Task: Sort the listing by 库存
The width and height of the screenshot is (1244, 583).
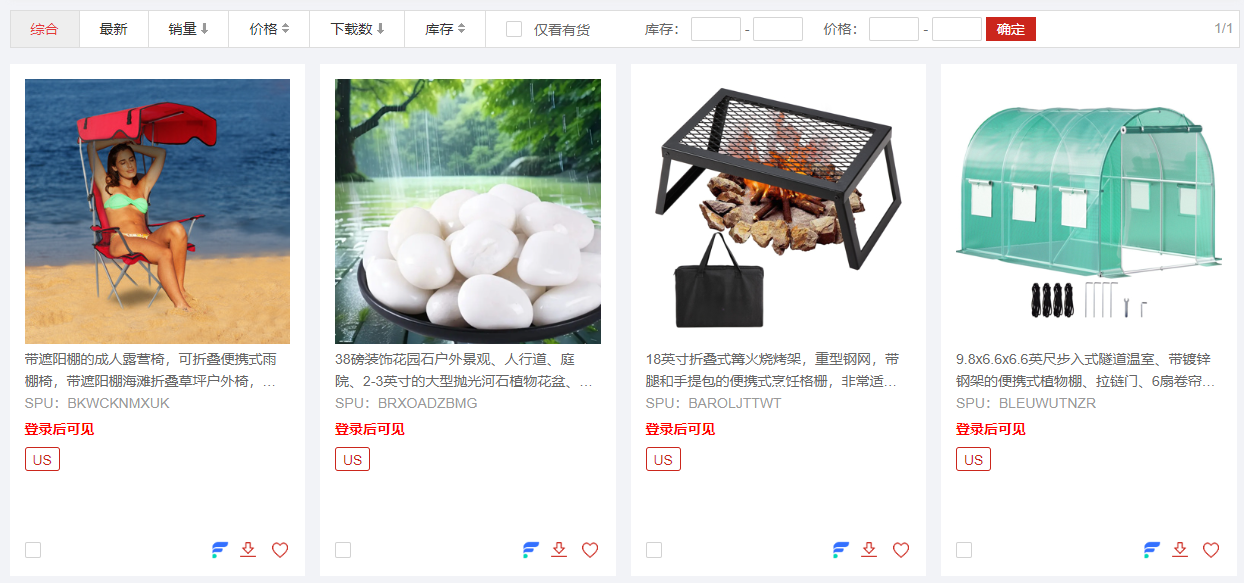Action: [x=445, y=29]
